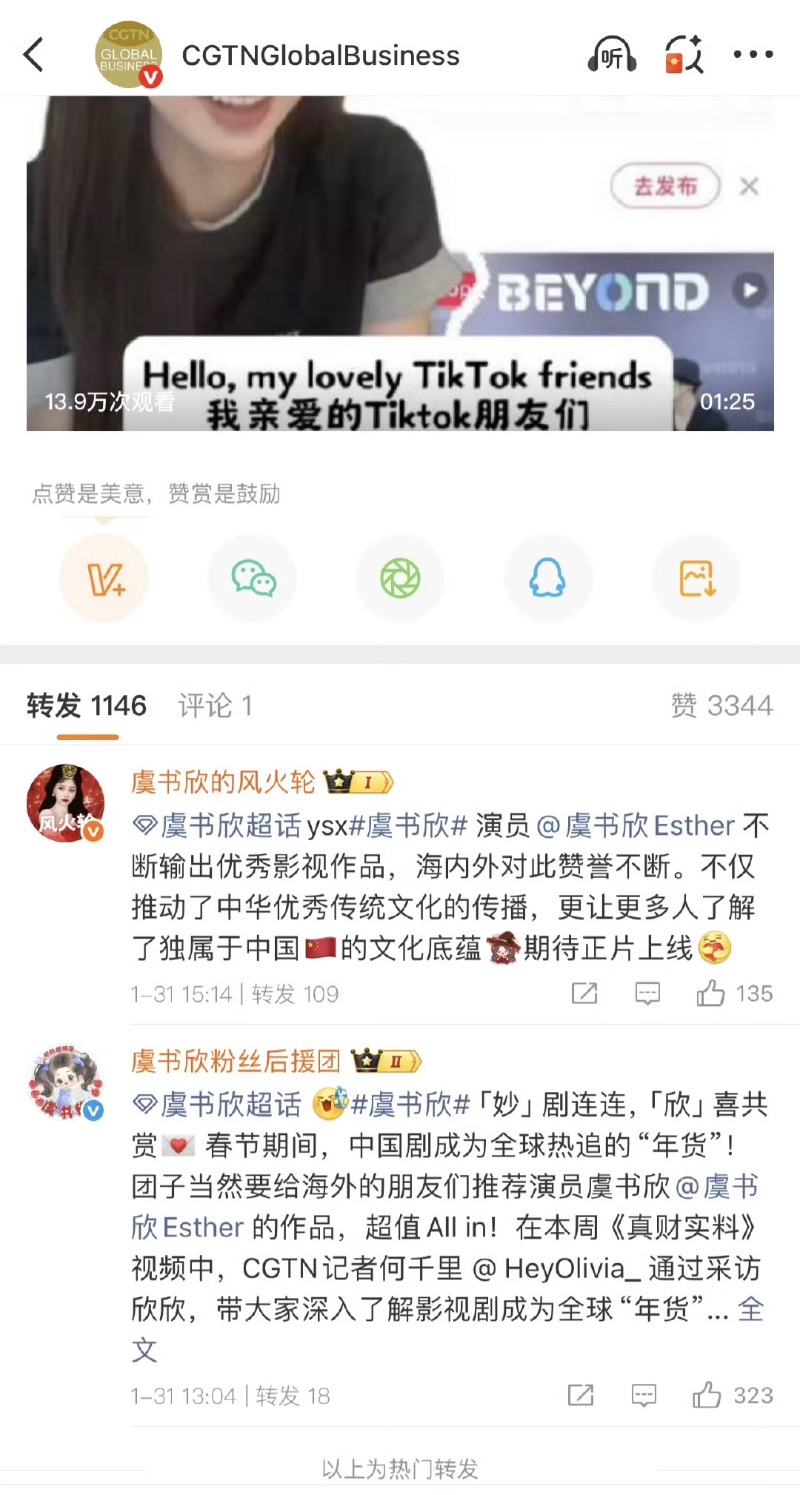
Task: Save the post as an image
Action: pos(696,579)
